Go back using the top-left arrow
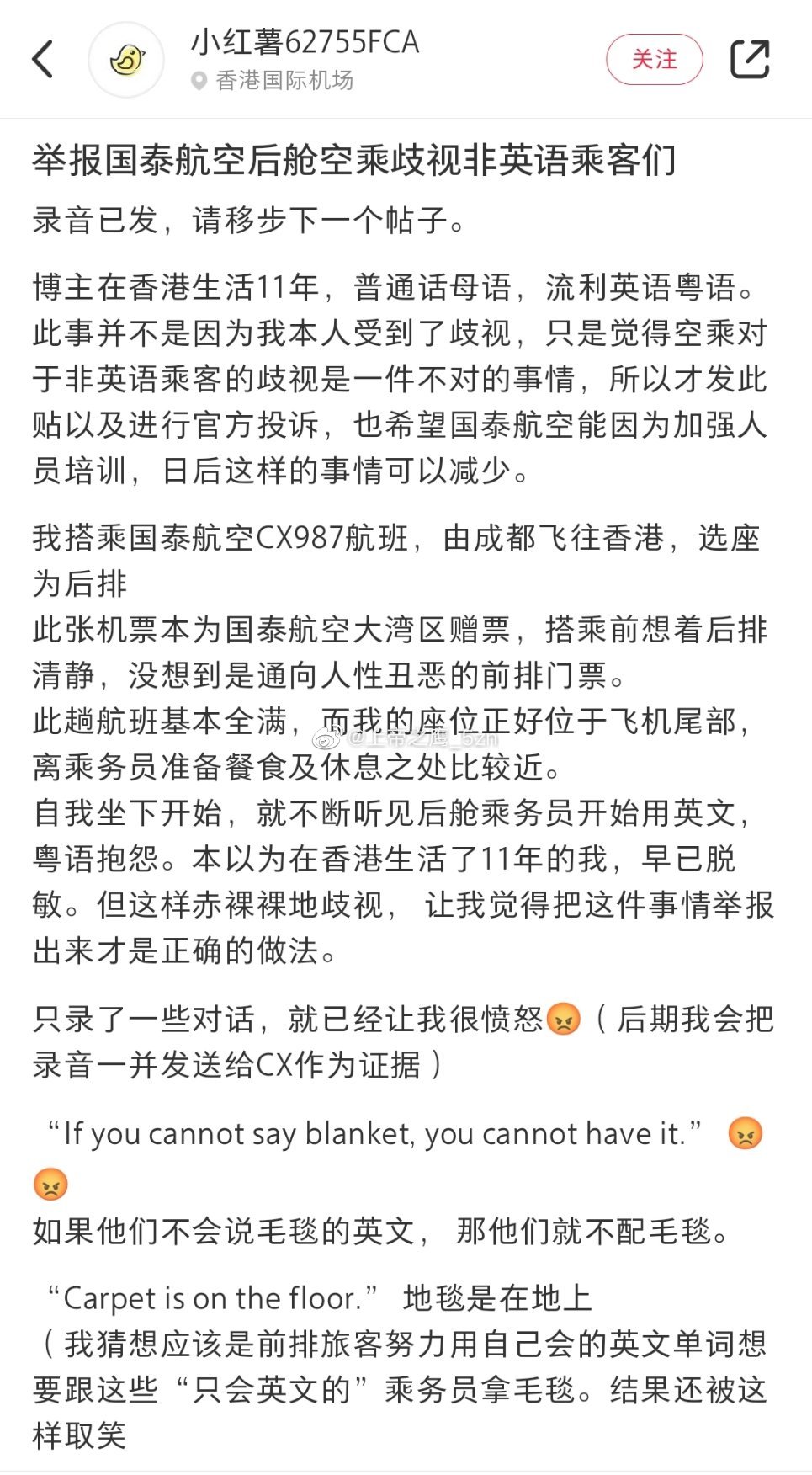This screenshot has width=812, height=1475. [x=43, y=59]
